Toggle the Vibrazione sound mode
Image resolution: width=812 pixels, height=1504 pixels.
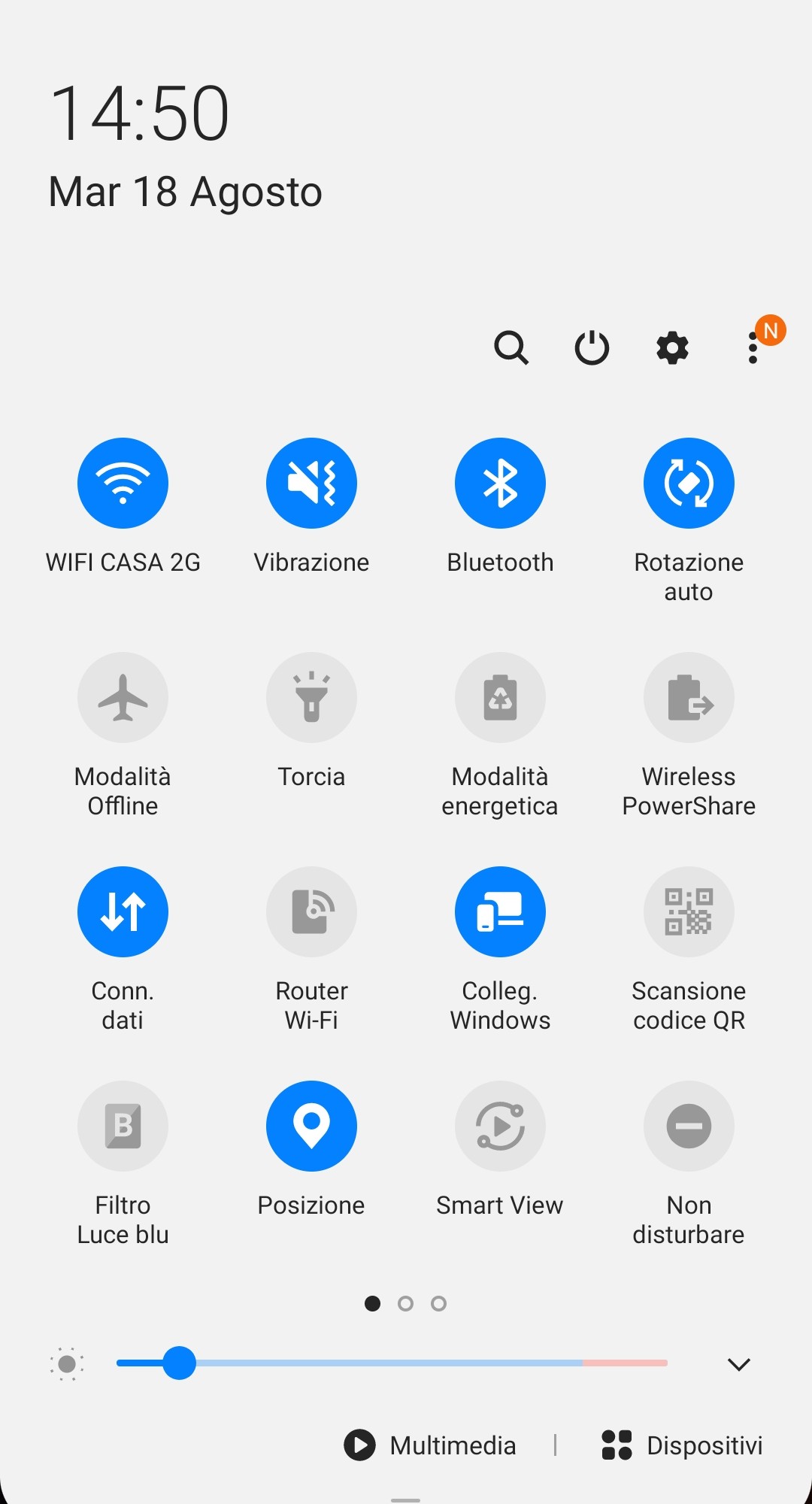tap(311, 483)
